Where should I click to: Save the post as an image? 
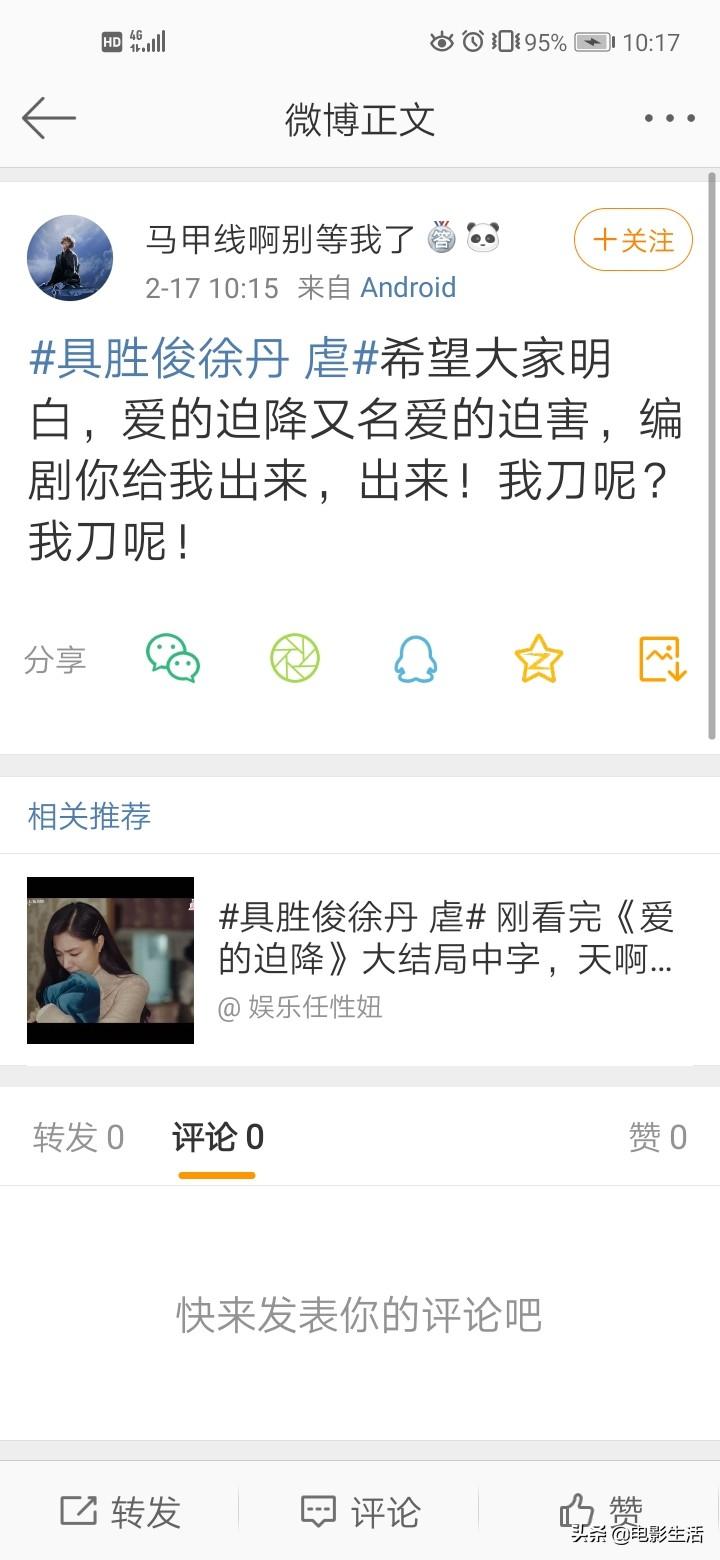[662, 659]
